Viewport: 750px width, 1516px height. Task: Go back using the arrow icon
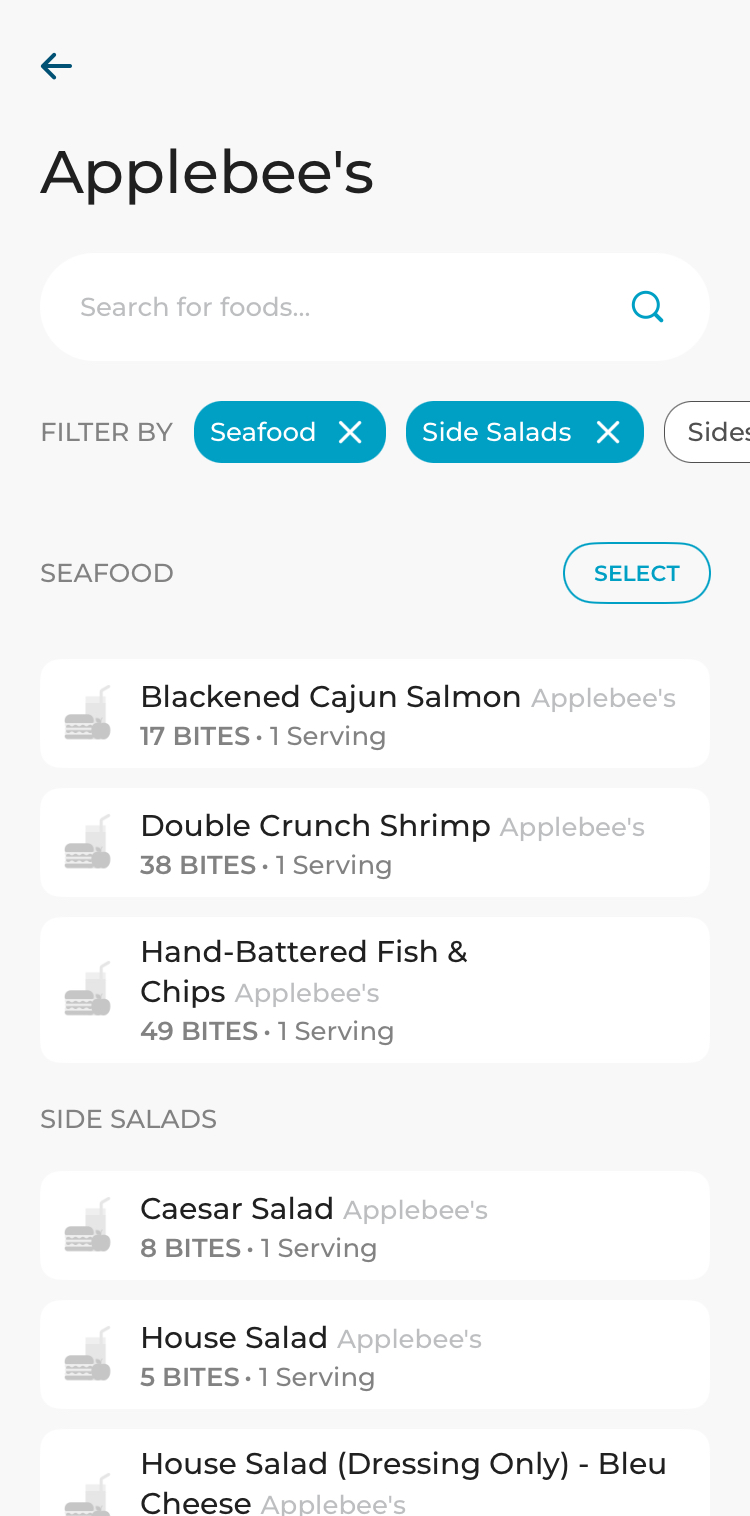coord(56,67)
